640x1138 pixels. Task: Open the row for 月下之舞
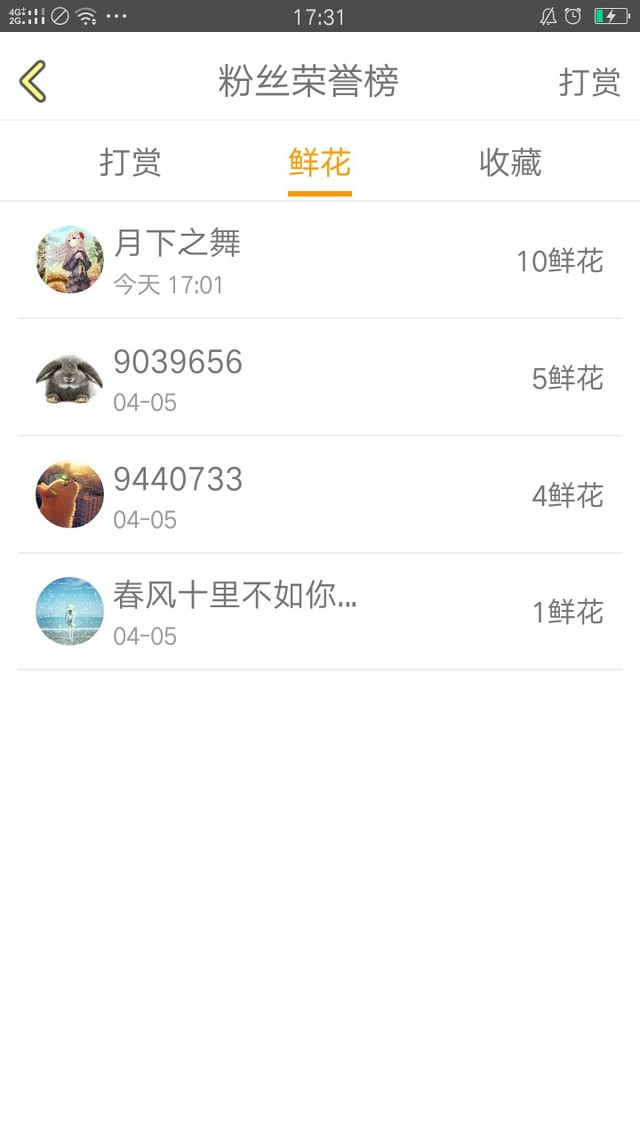coord(320,260)
